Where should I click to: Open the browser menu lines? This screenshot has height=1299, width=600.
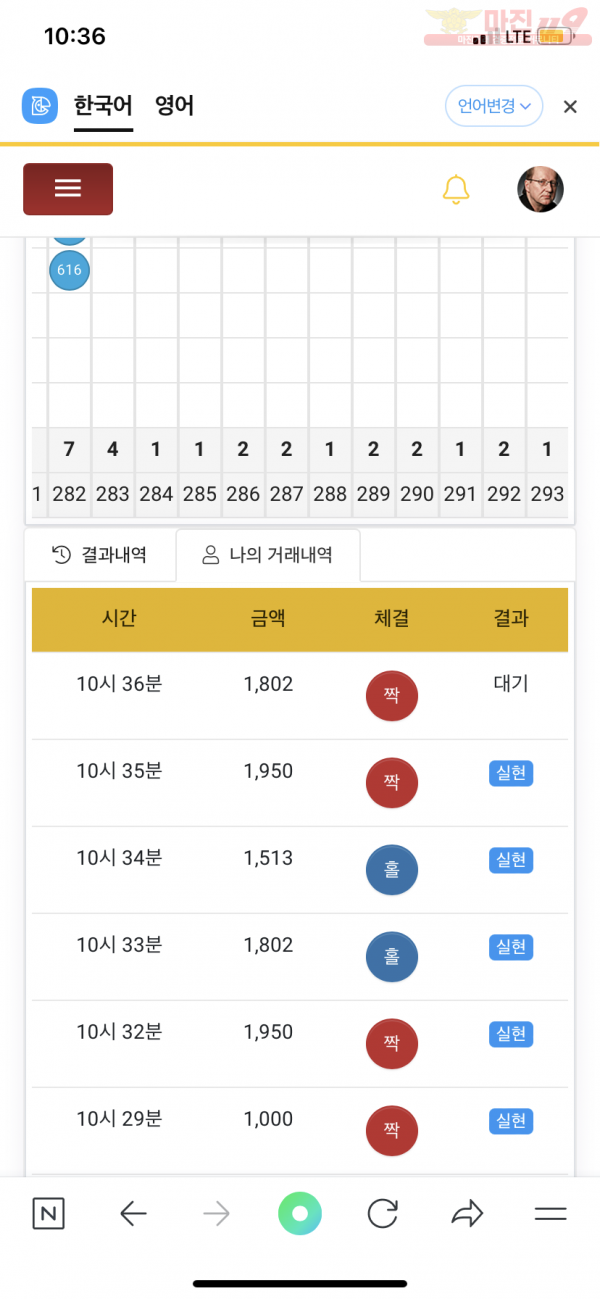(551, 1214)
